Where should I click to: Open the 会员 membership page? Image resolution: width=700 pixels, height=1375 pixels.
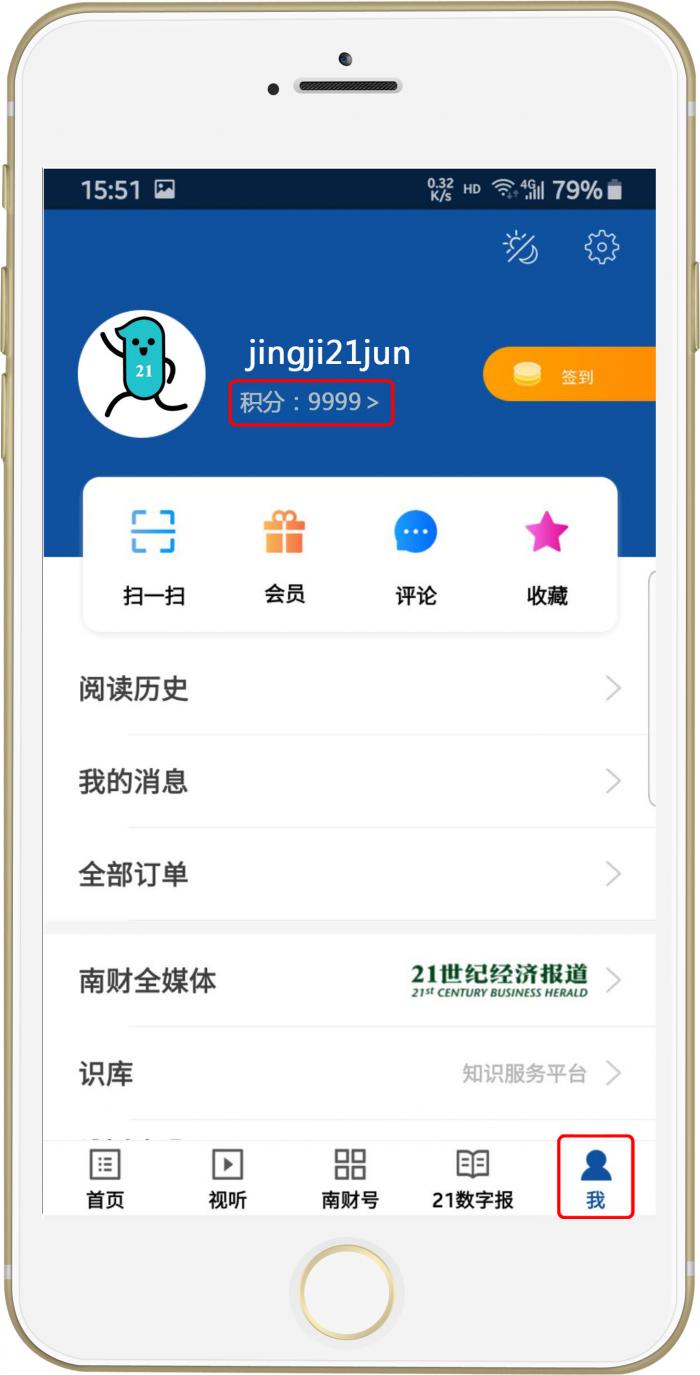pos(284,556)
